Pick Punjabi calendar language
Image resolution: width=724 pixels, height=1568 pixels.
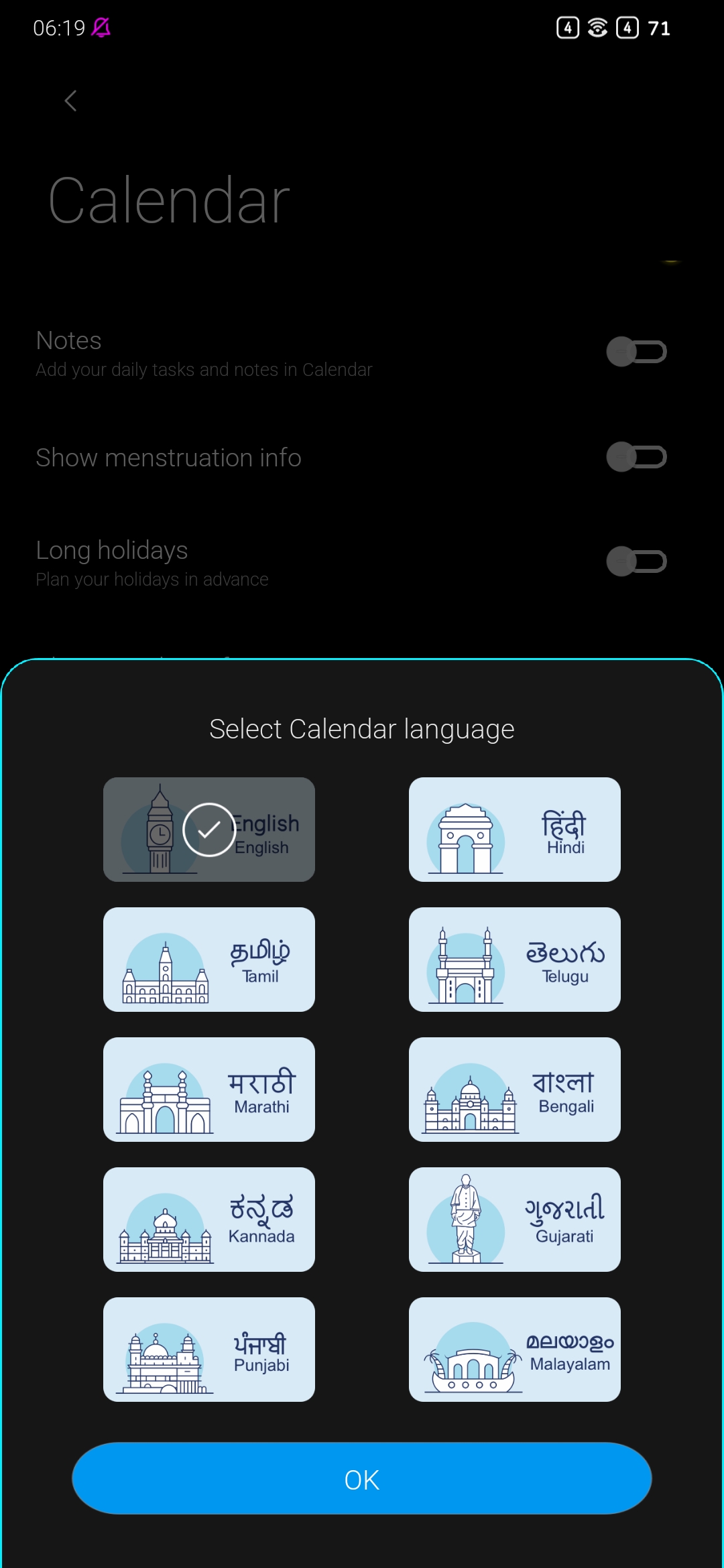[209, 1350]
